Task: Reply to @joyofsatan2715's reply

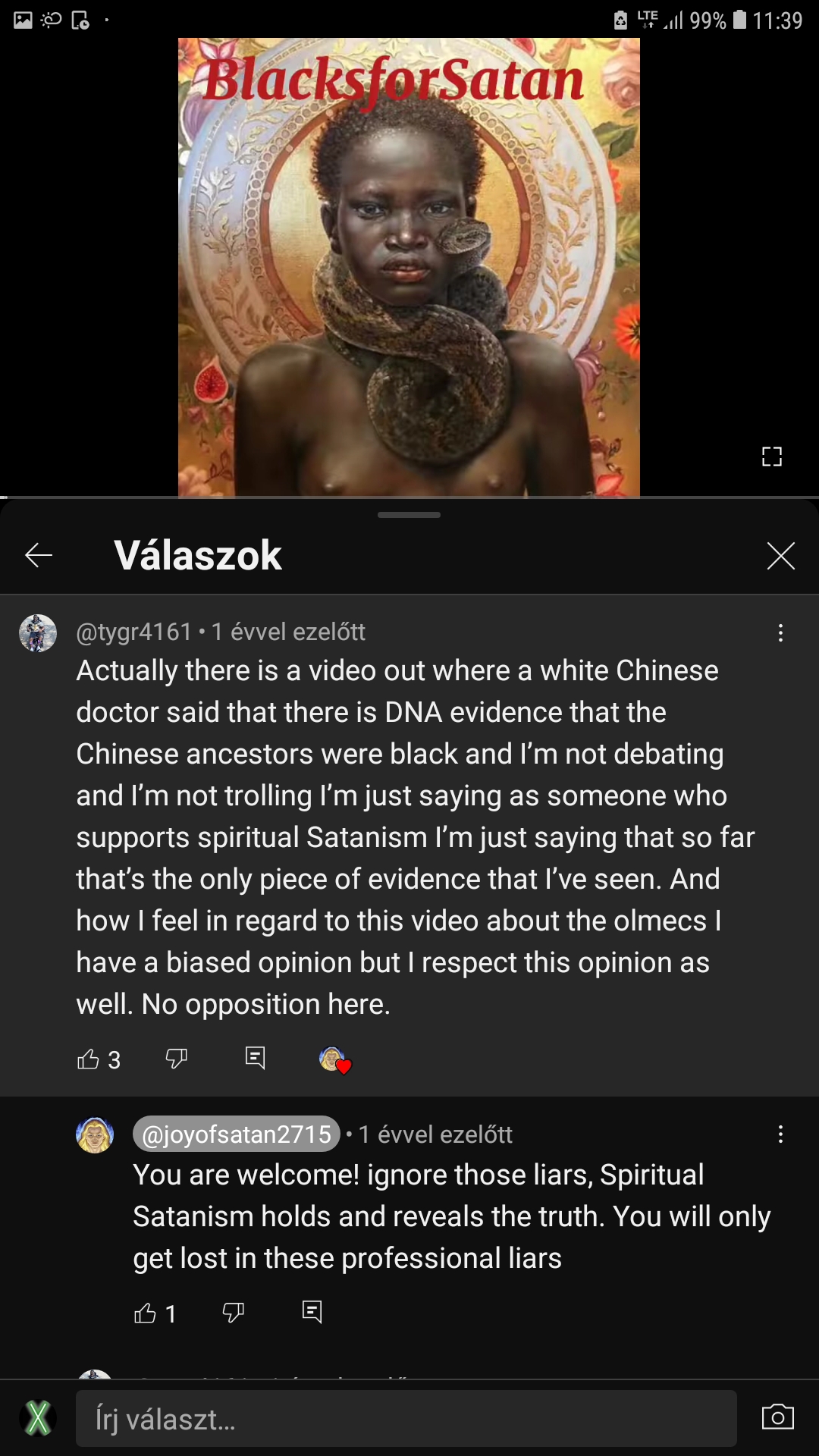Action: click(x=312, y=1312)
